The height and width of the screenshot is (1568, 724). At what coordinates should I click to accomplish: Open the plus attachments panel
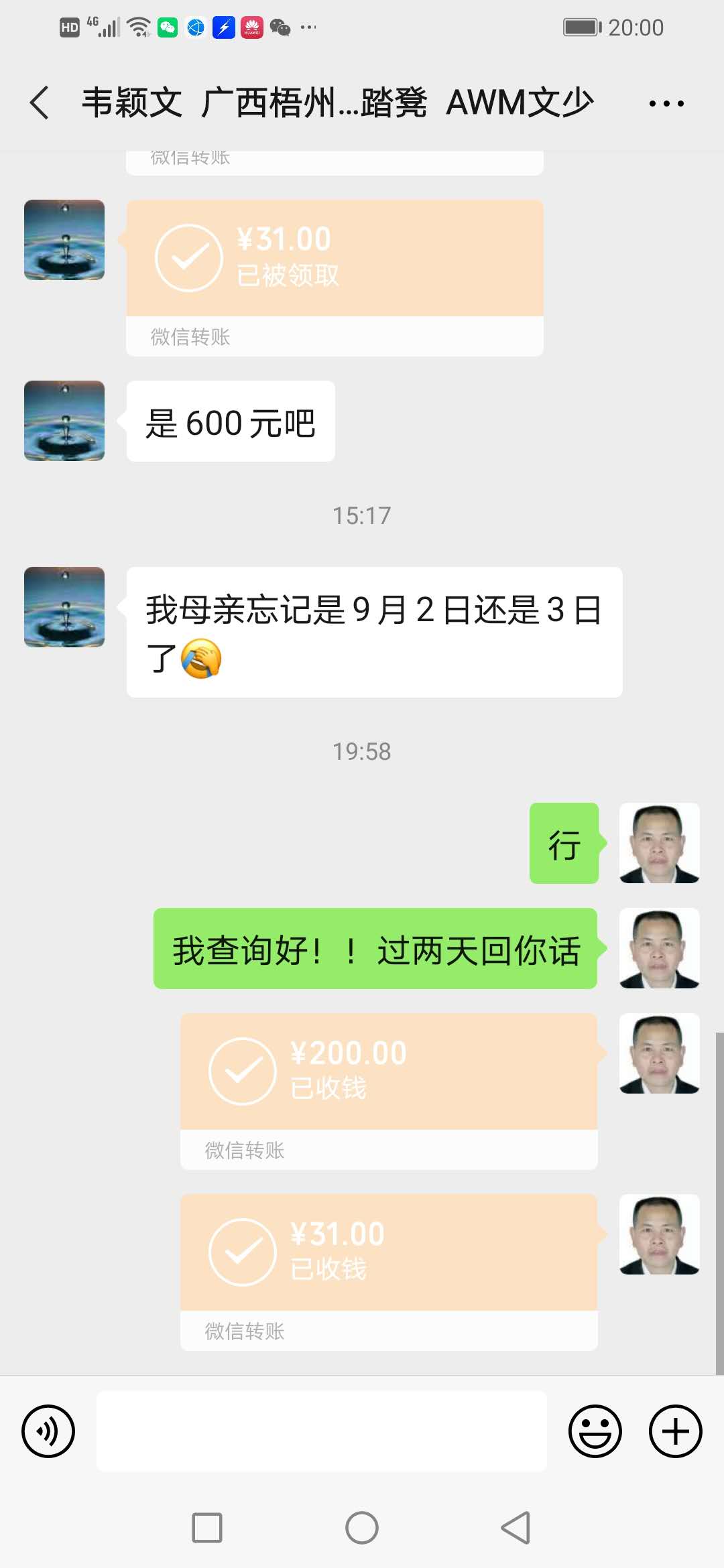(675, 1431)
